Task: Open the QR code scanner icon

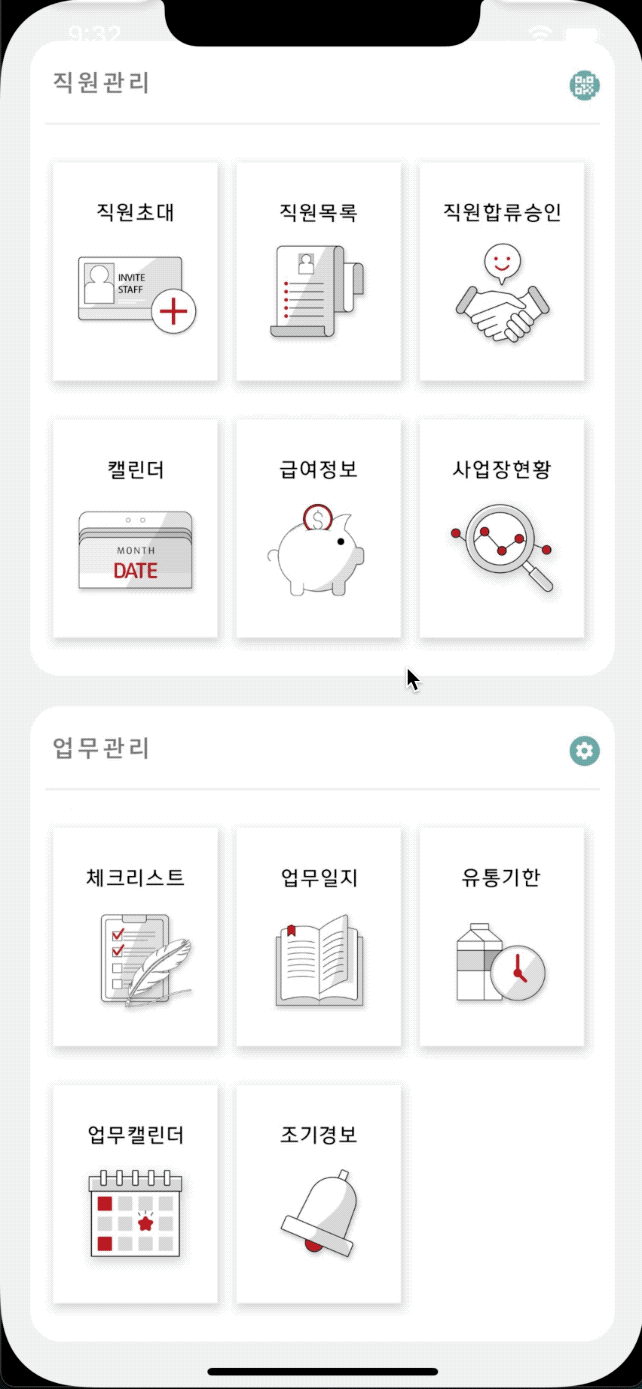Action: pyautogui.click(x=585, y=85)
